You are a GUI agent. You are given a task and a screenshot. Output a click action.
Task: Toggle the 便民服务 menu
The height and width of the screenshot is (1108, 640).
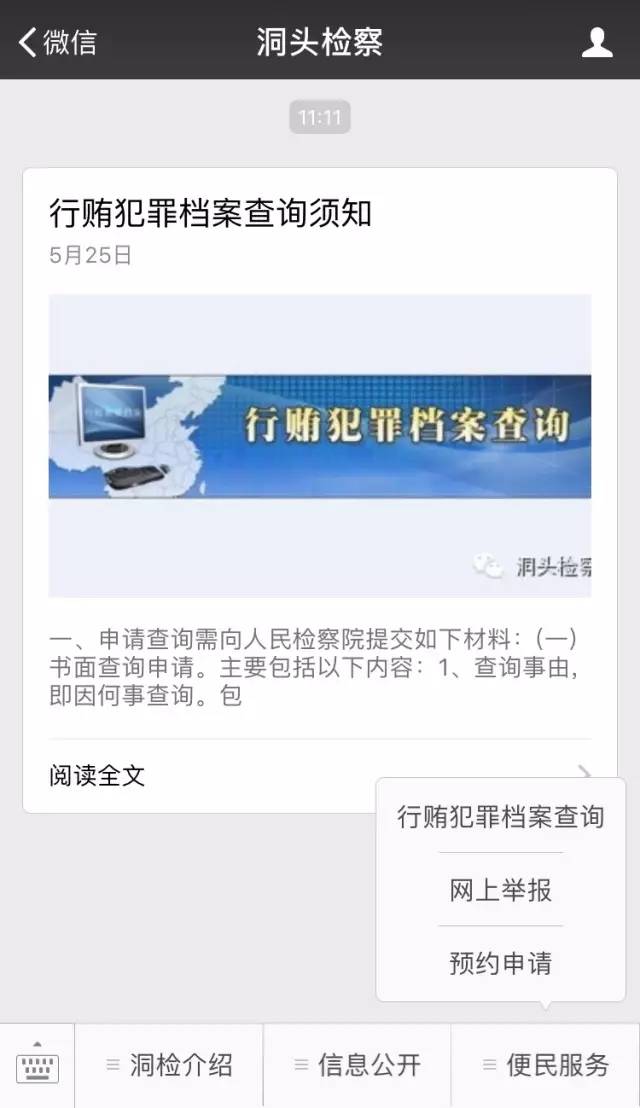[x=545, y=1065]
